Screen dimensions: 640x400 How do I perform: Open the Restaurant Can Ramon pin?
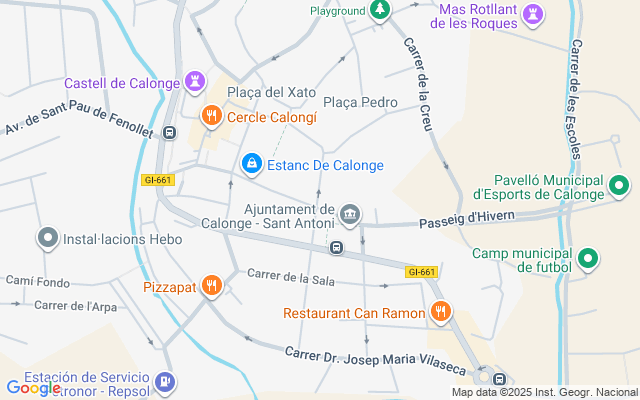point(440,313)
